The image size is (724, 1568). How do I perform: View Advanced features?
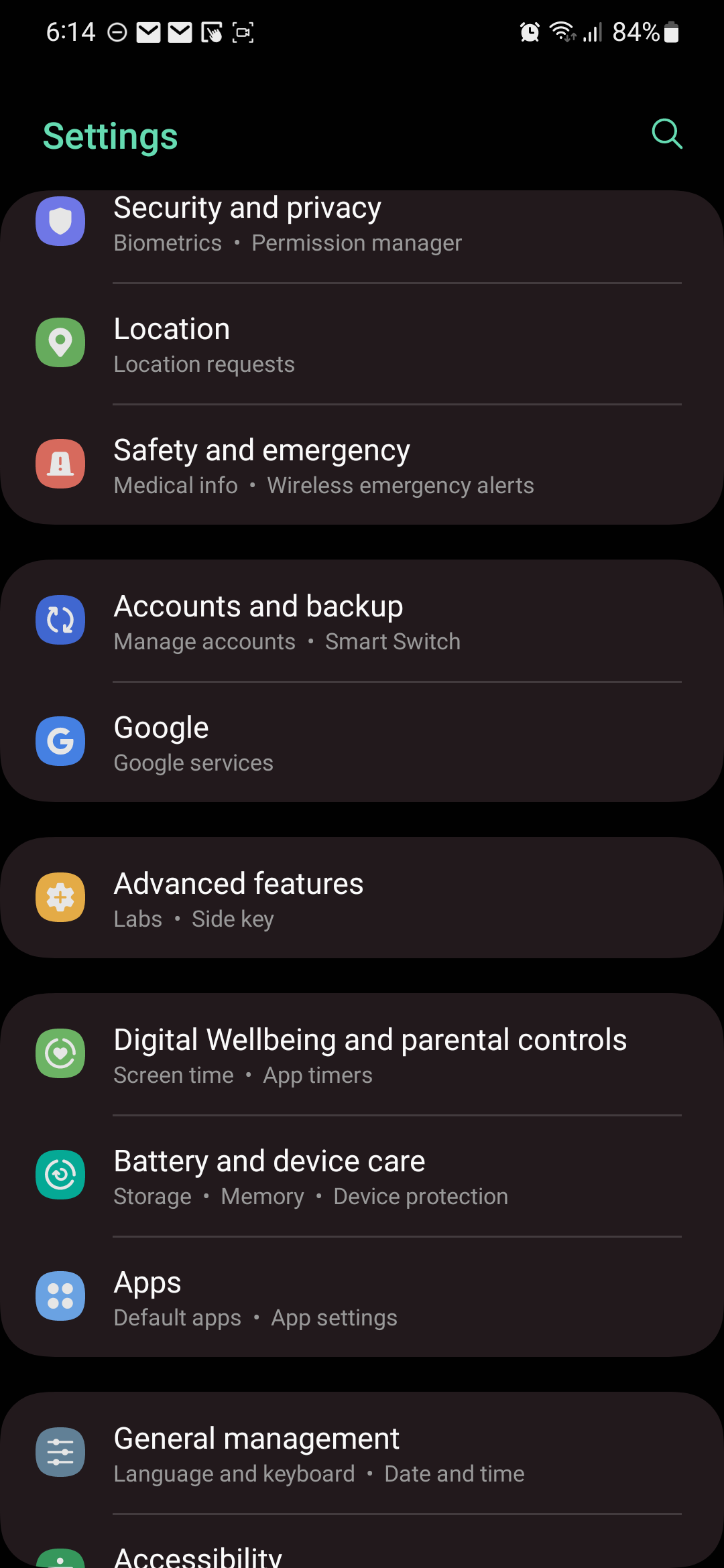(362, 899)
